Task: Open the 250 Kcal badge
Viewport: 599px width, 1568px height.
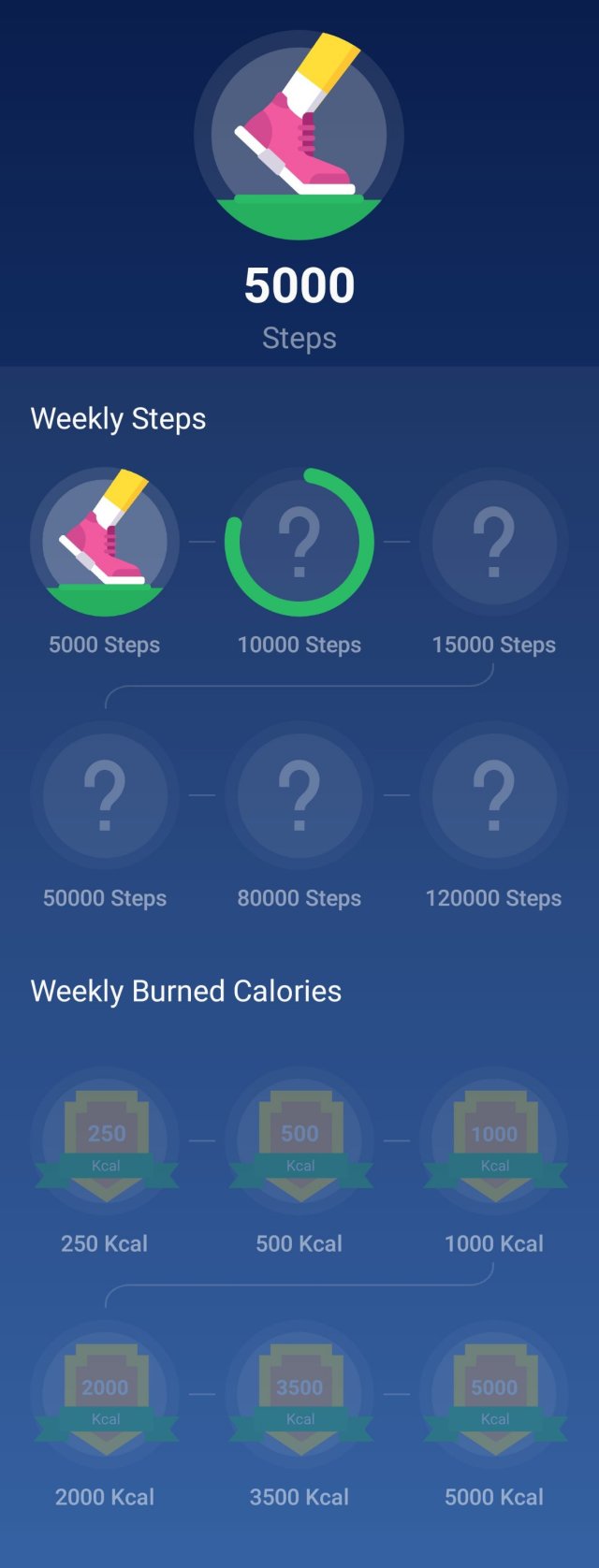Action: coord(105,1141)
